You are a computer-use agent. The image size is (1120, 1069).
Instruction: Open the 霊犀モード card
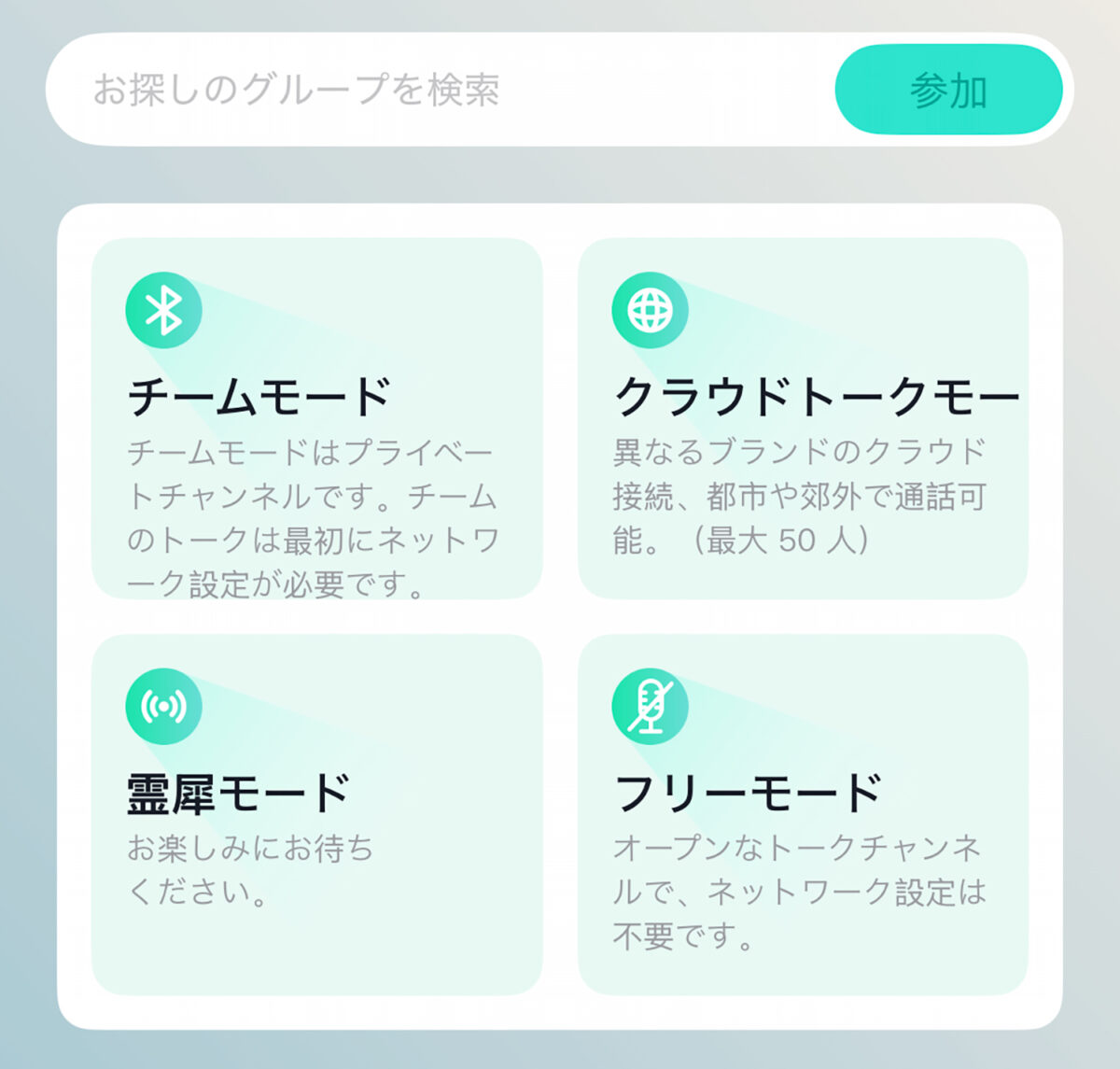coord(316,814)
